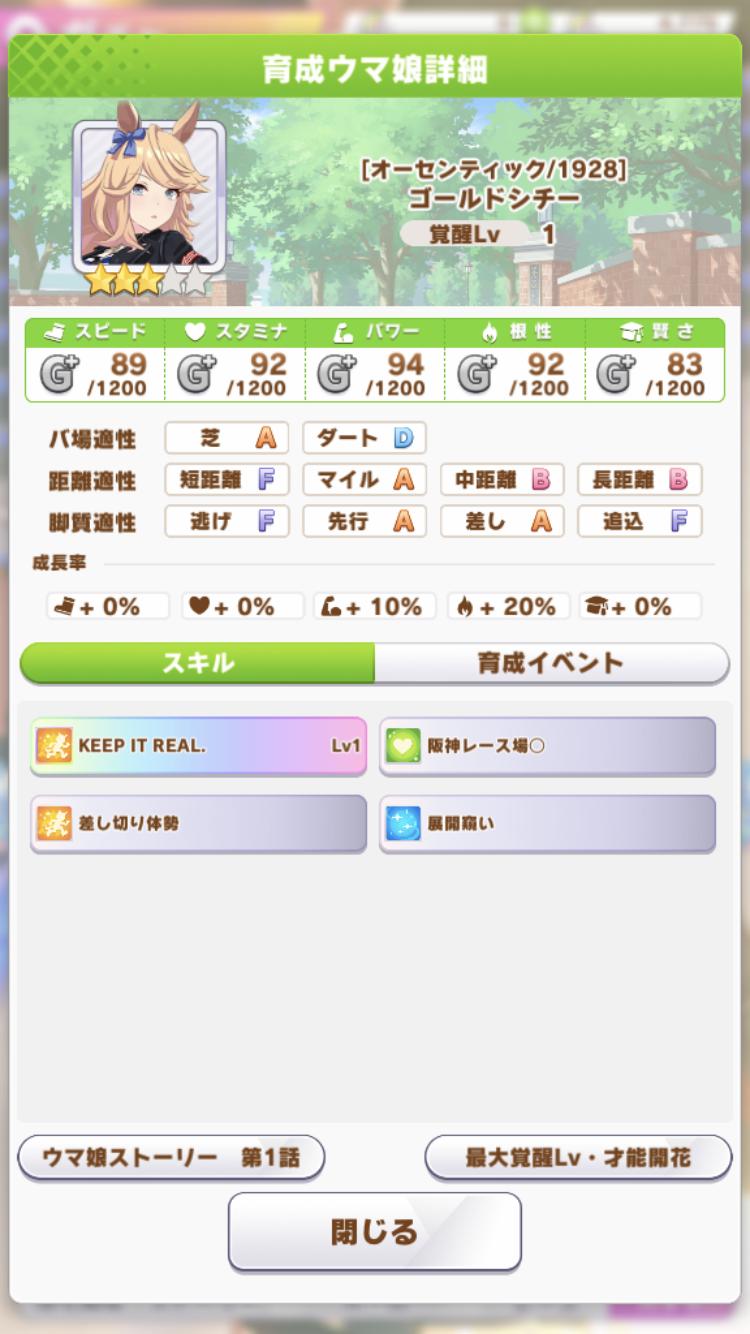Screen dimensions: 750x1334
Task: Close the dialog with 閉じる
Action: (x=374, y=1231)
